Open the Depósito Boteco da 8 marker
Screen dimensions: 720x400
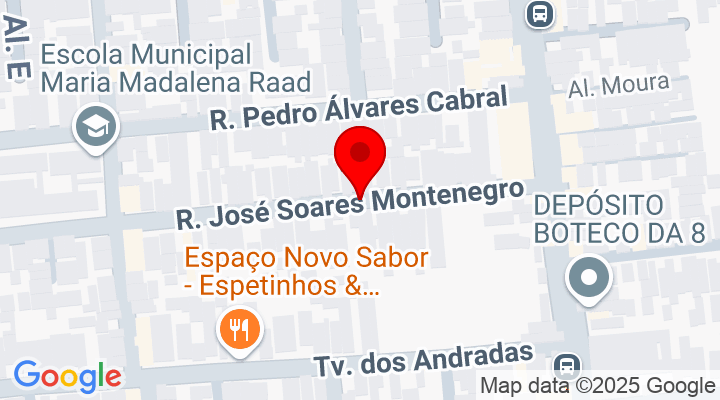pos(588,277)
